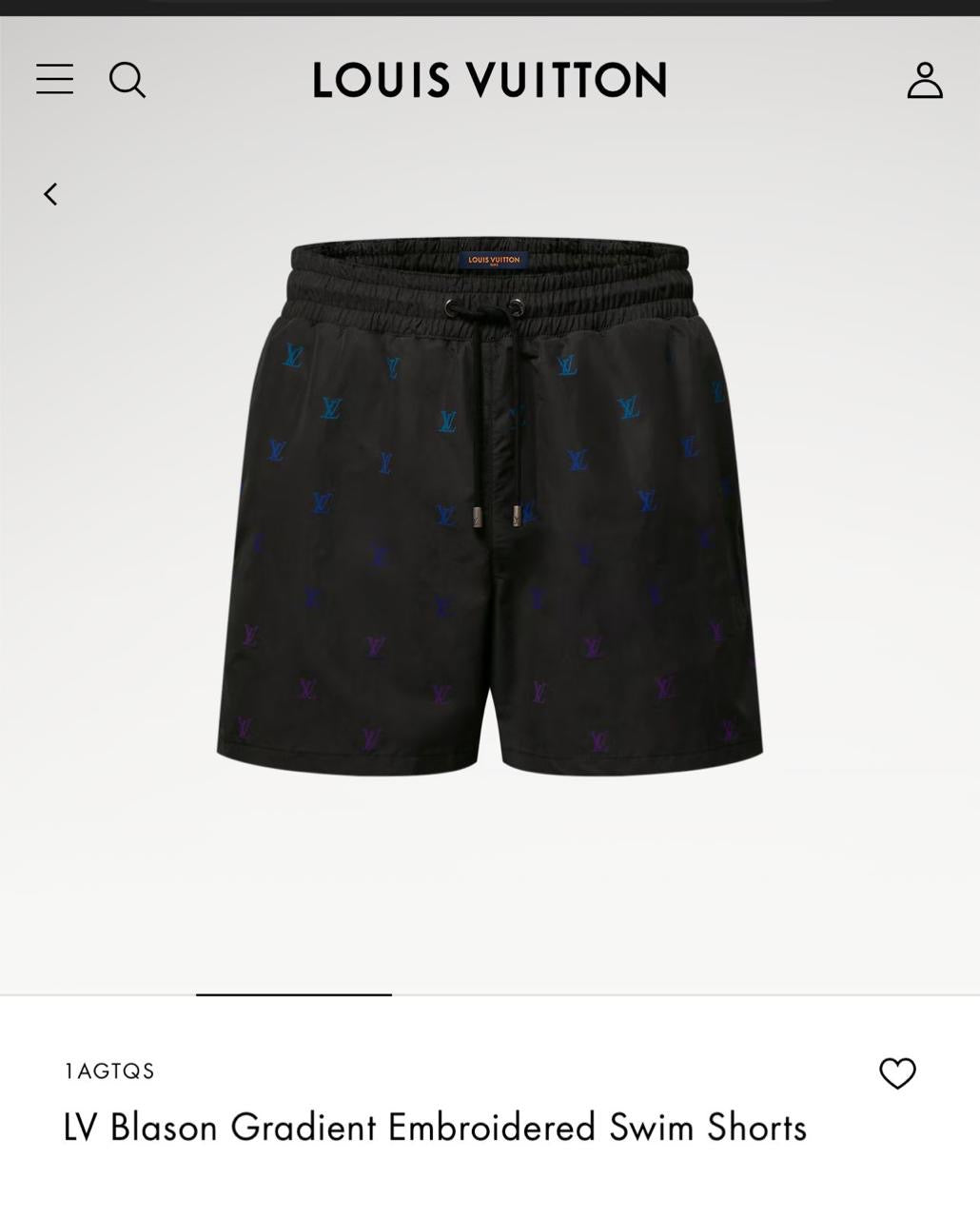
Task: Open the search magnifier
Action: tap(127, 80)
